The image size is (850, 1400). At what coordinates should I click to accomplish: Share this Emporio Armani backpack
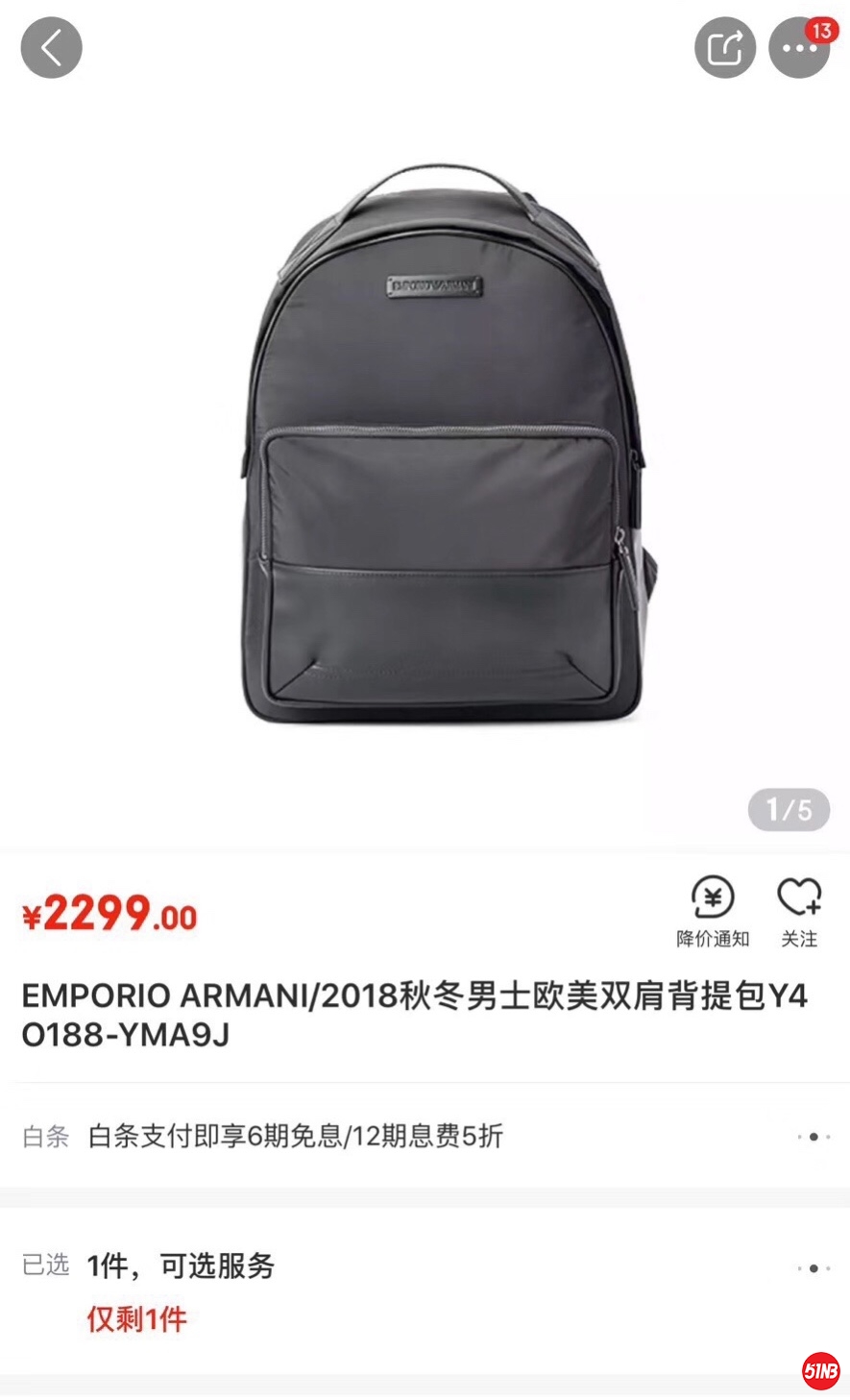[725, 47]
